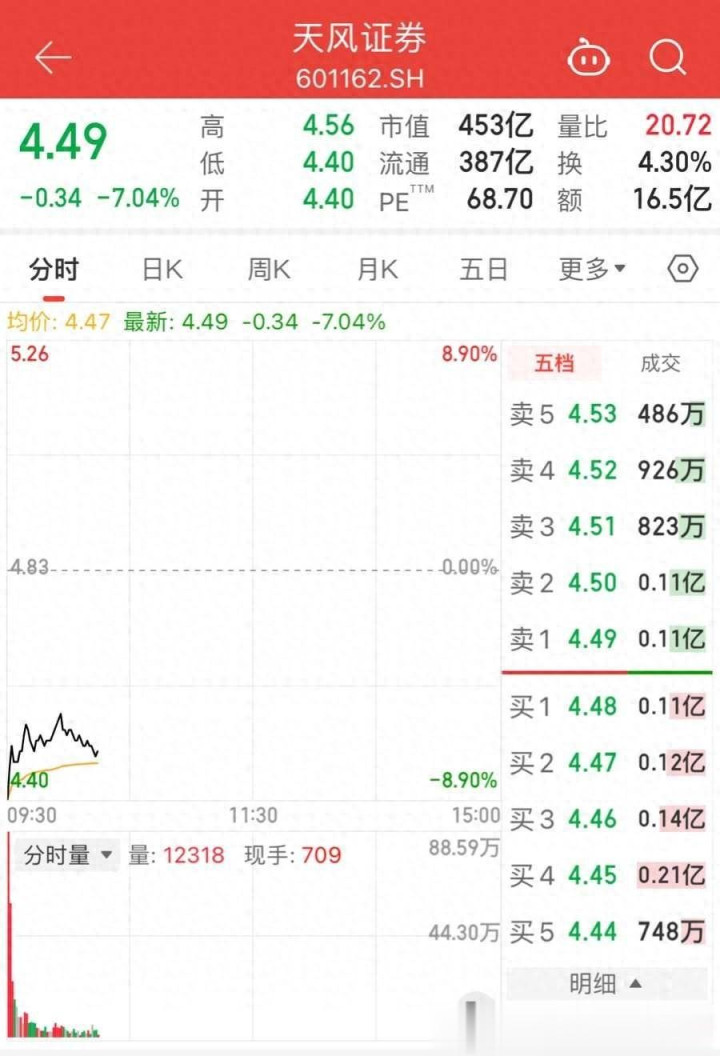
Task: Open the robot assistant icon
Action: [x=589, y=57]
